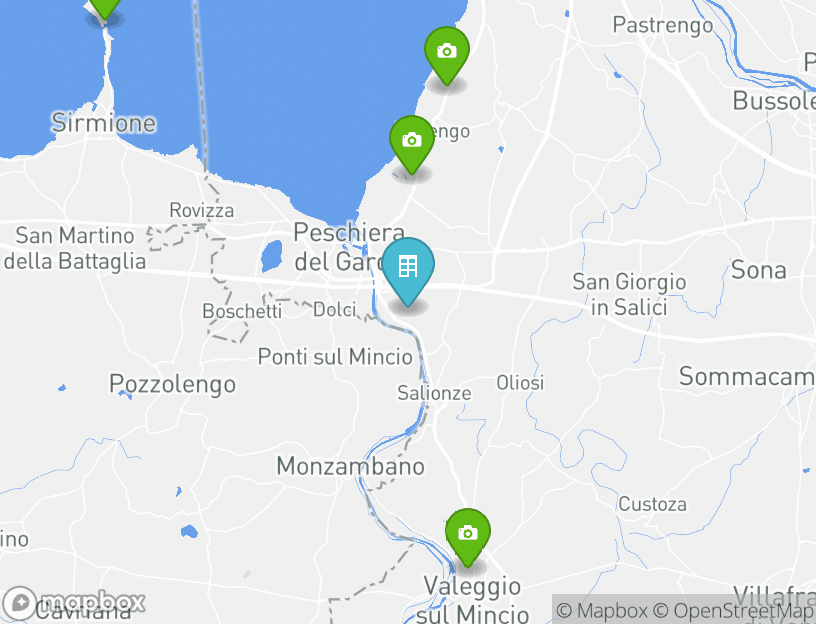
Task: Open the camera pin near Valeggio sul Mincio
Action: tap(467, 533)
